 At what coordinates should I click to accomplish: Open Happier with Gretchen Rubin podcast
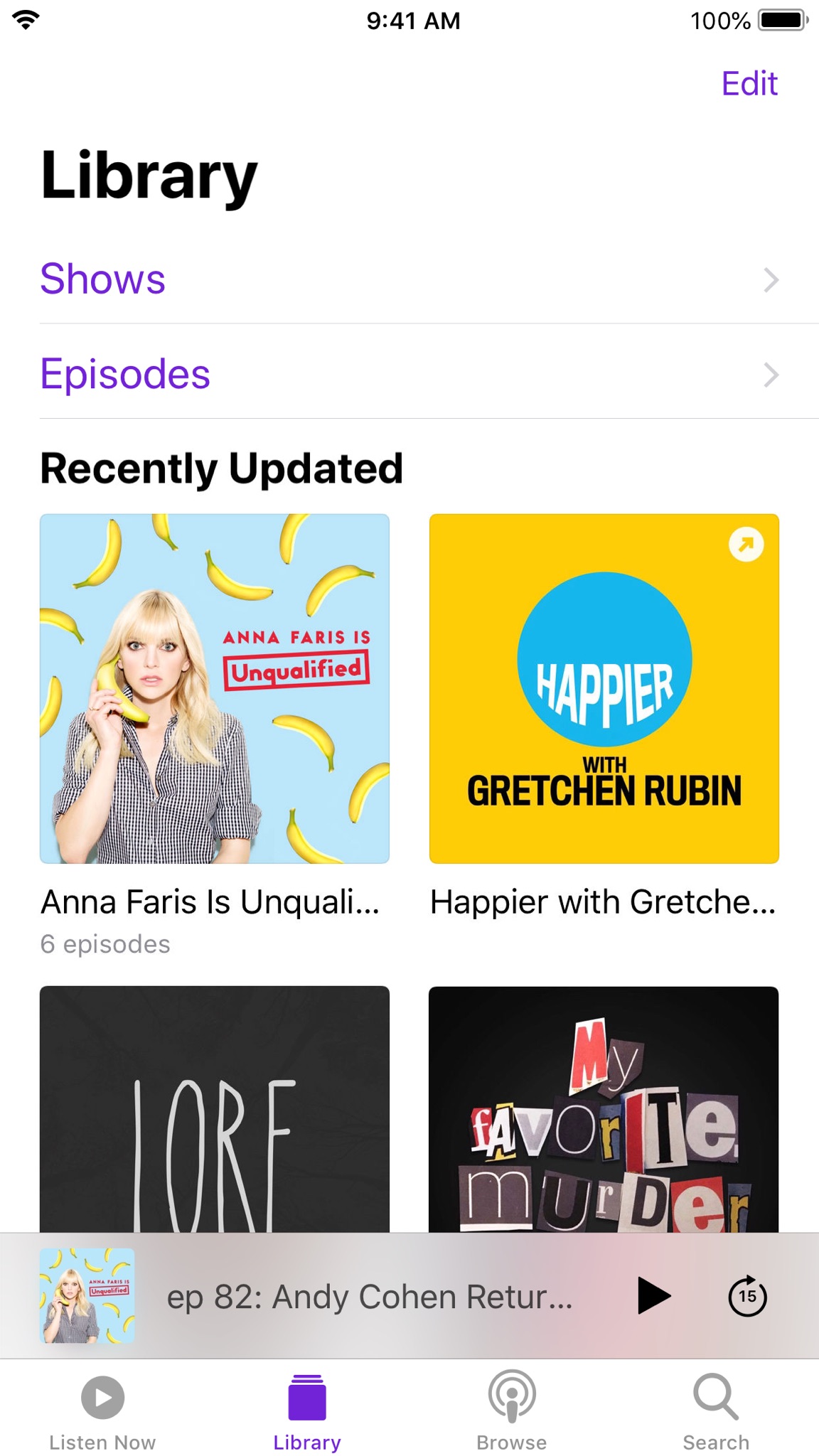point(604,688)
